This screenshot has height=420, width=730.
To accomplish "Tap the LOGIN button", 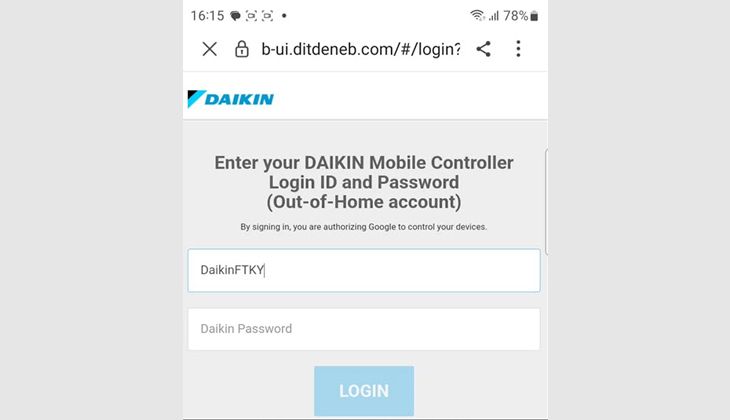I will [364, 391].
